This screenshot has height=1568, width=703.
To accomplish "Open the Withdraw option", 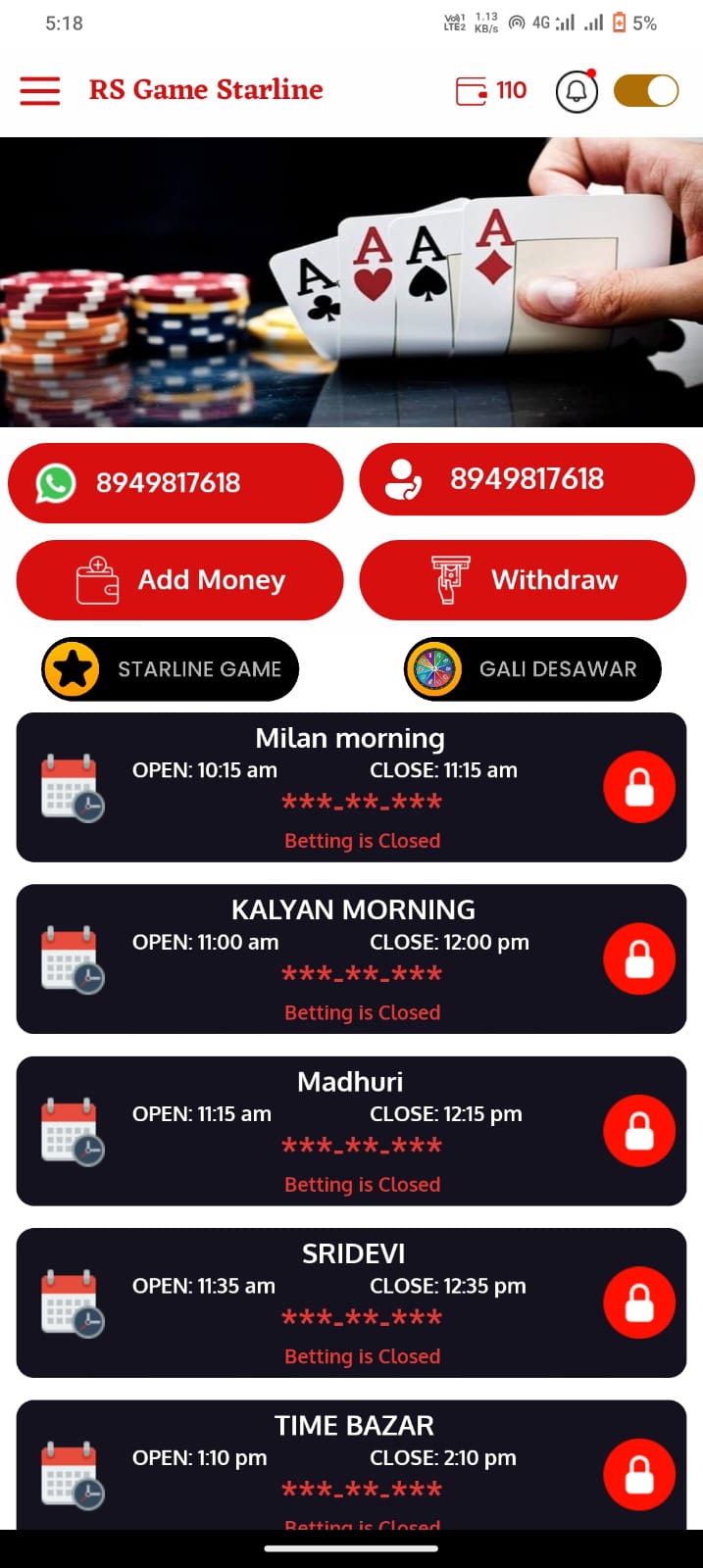I will coord(523,580).
